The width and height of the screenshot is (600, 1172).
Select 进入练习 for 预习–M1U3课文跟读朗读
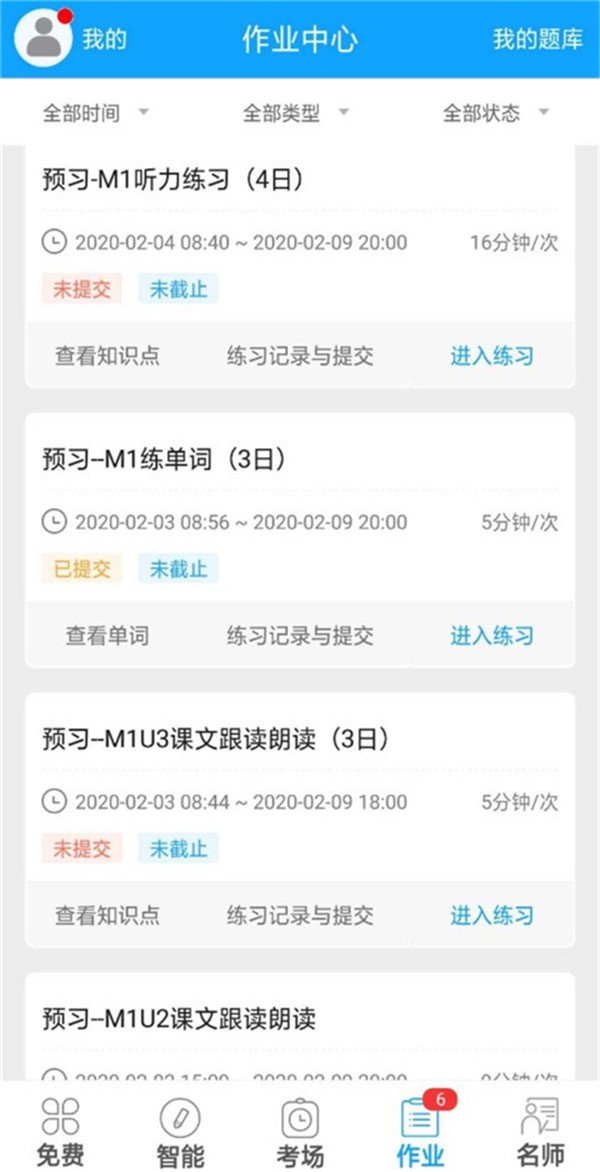(x=491, y=915)
